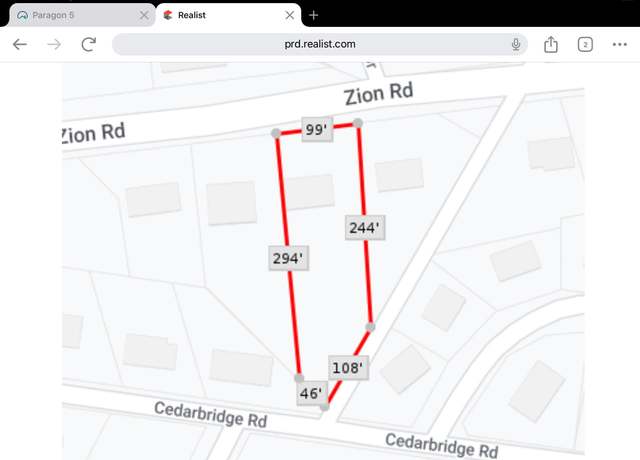Close the Paragon 5 tab
The height and width of the screenshot is (460, 640).
[x=143, y=15]
